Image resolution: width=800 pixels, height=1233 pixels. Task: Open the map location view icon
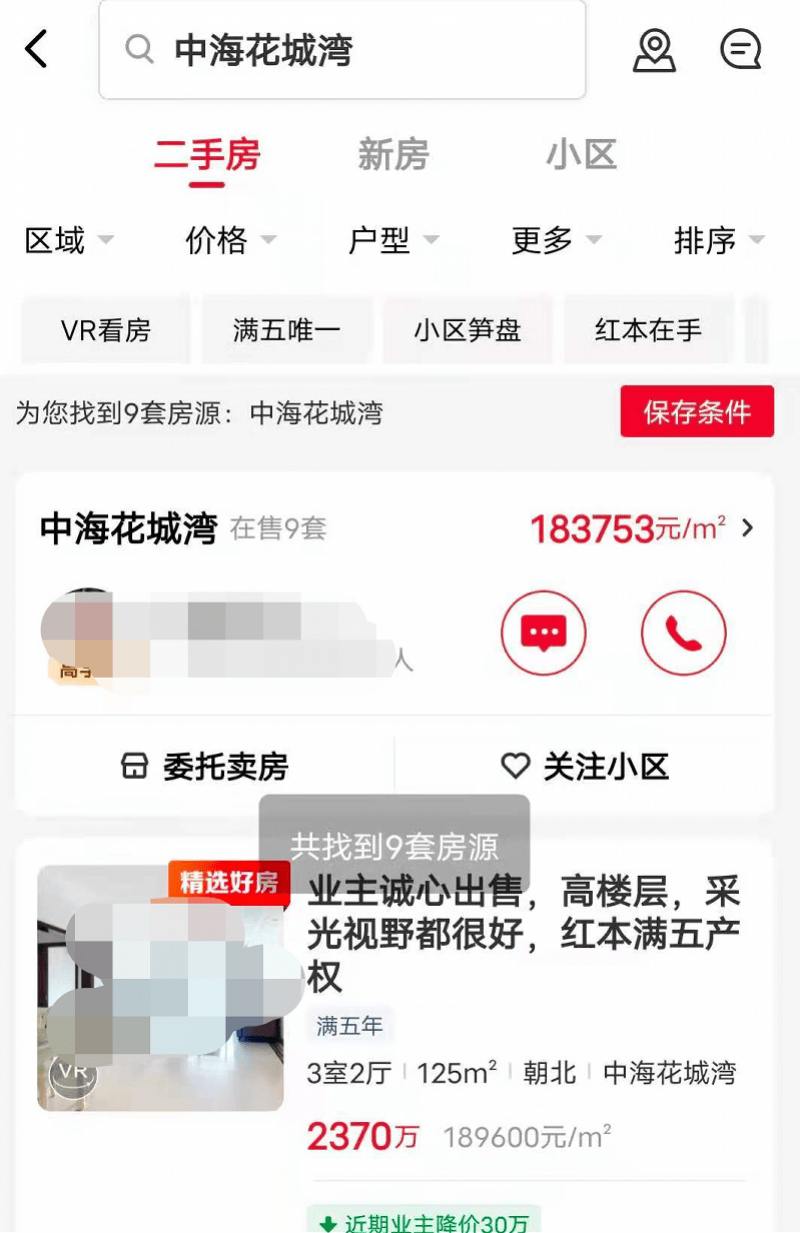[654, 50]
